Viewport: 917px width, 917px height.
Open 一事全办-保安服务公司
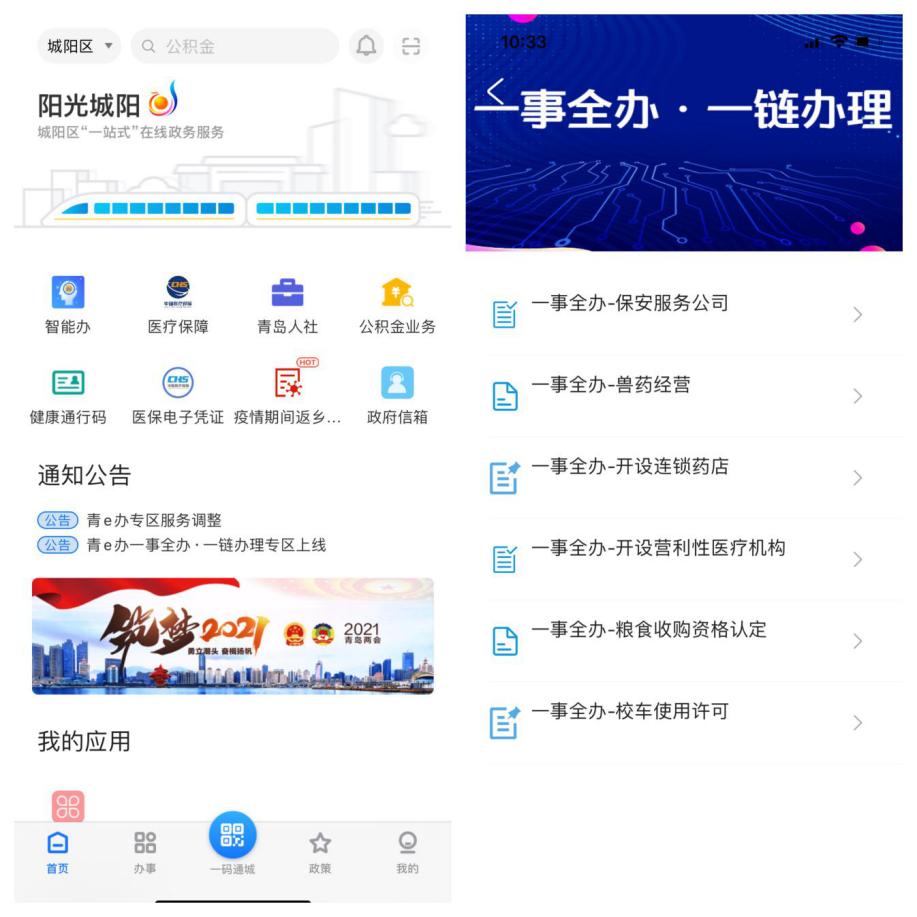point(680,313)
